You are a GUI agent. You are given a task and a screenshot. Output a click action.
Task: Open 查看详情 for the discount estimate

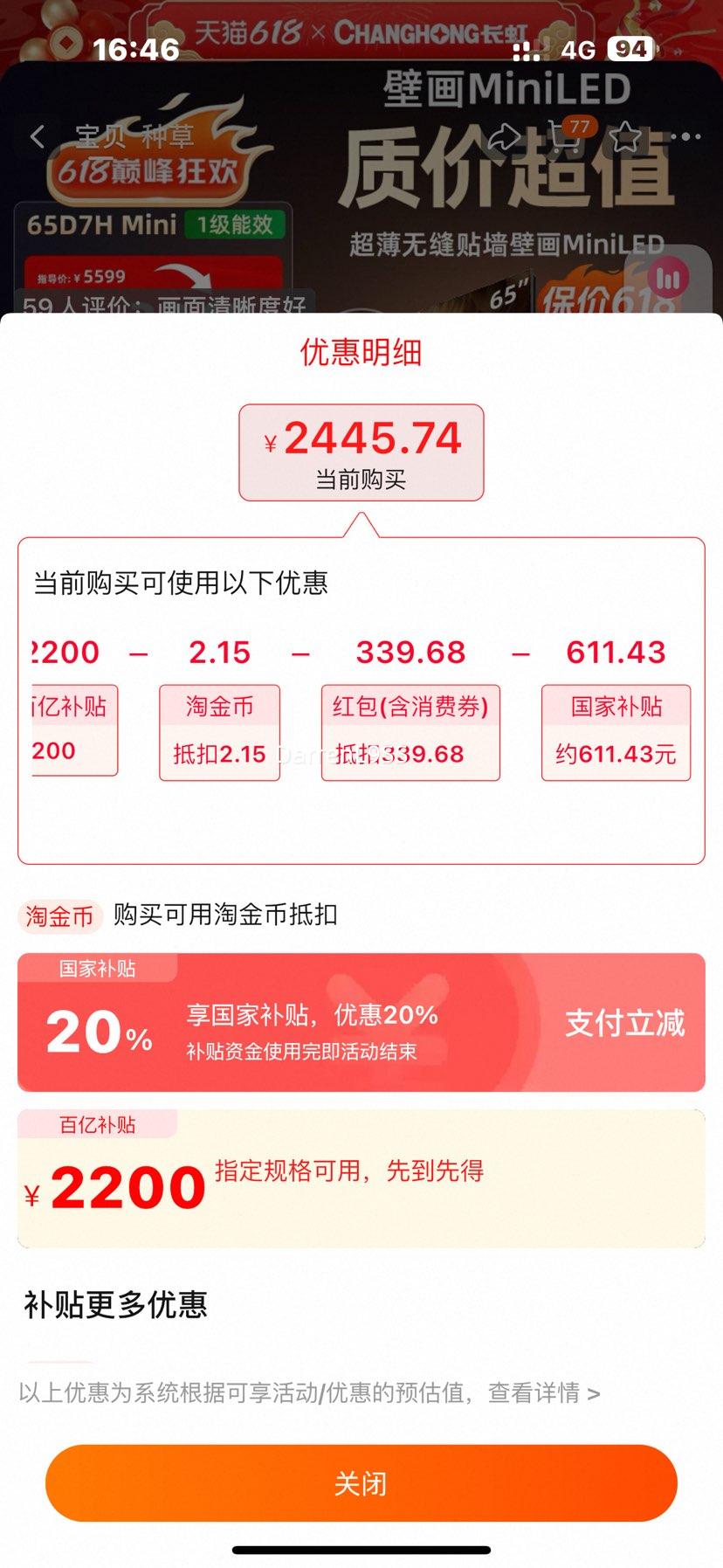click(x=544, y=1392)
